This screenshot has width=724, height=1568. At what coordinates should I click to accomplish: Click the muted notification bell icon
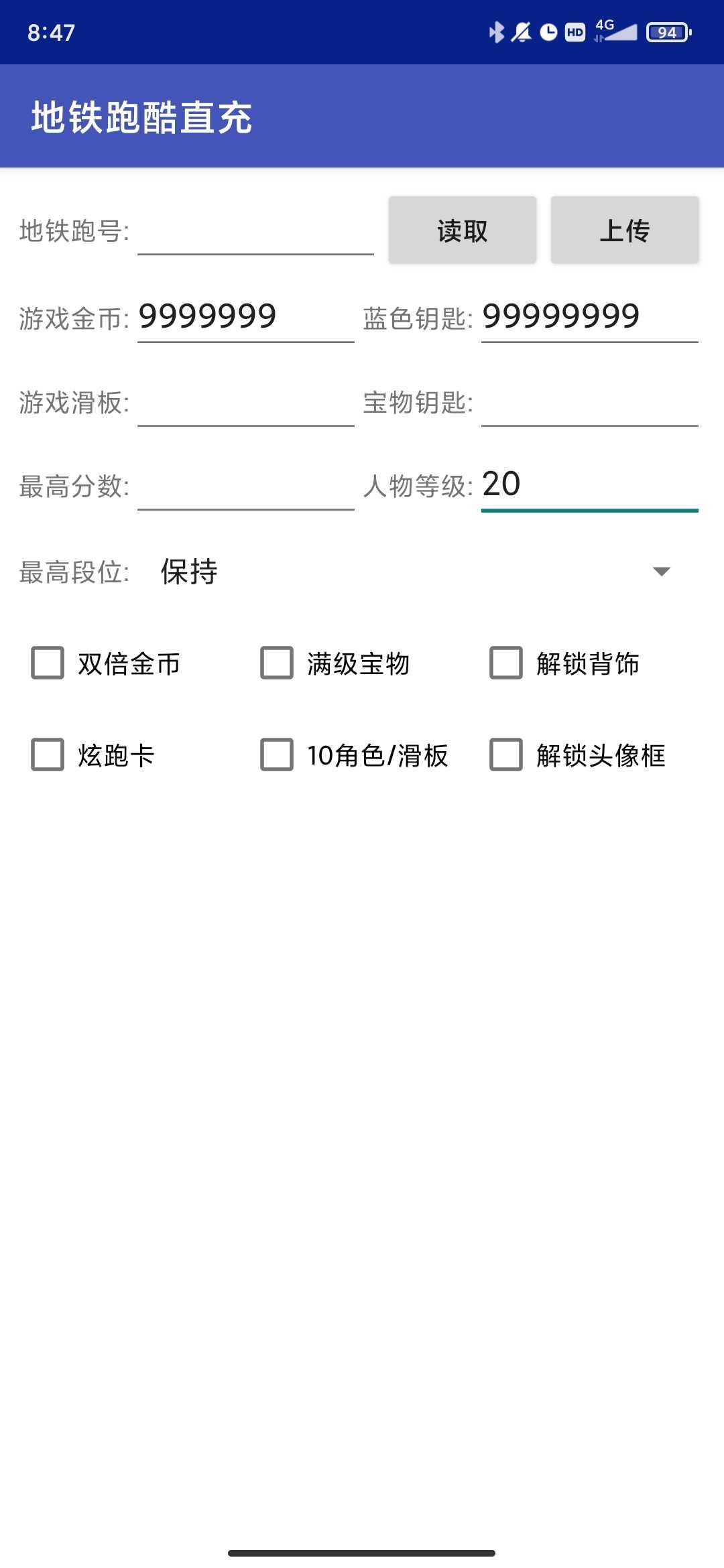[524, 32]
